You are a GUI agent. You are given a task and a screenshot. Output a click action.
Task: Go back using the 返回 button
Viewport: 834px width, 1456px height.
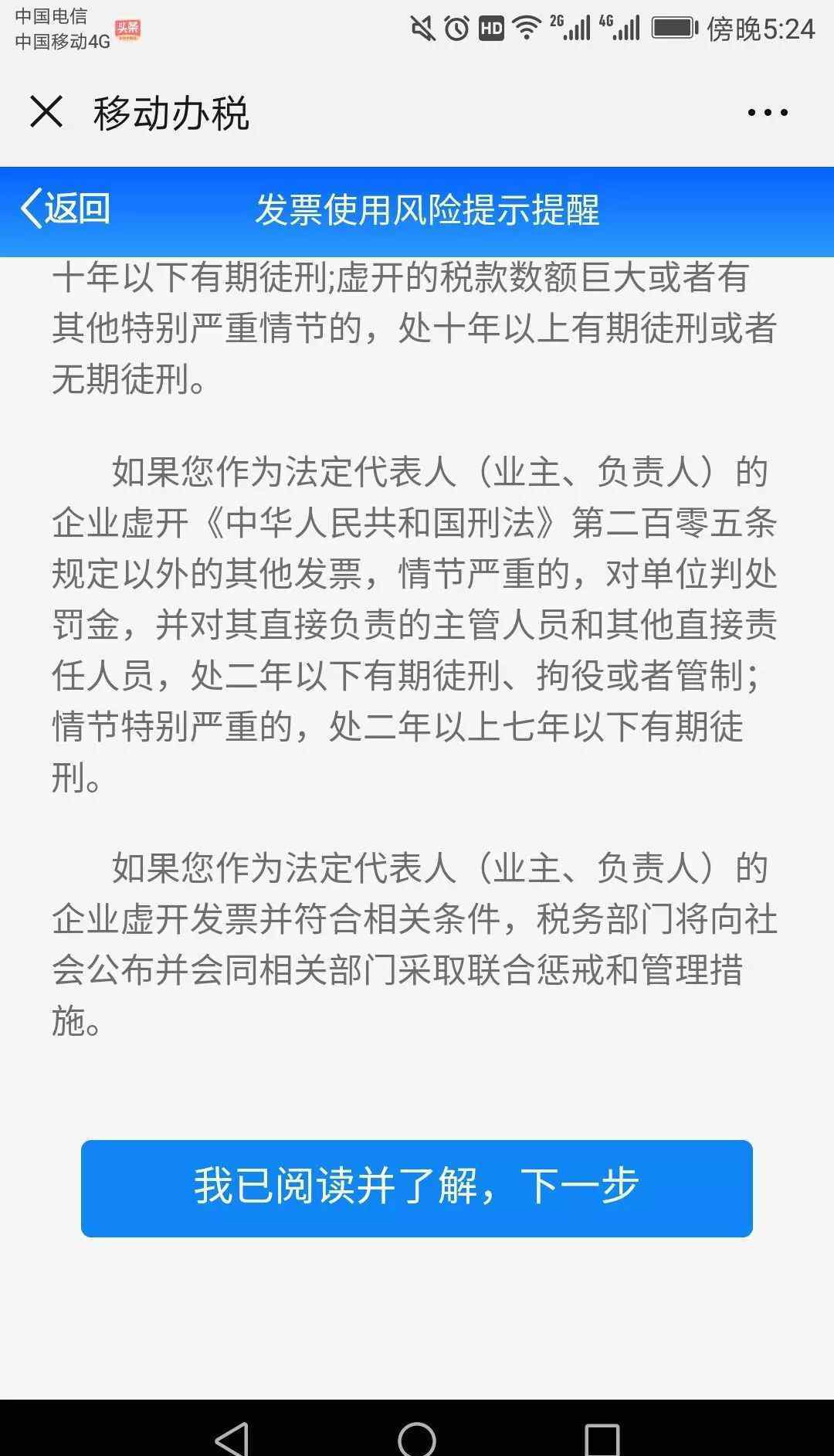tap(66, 209)
